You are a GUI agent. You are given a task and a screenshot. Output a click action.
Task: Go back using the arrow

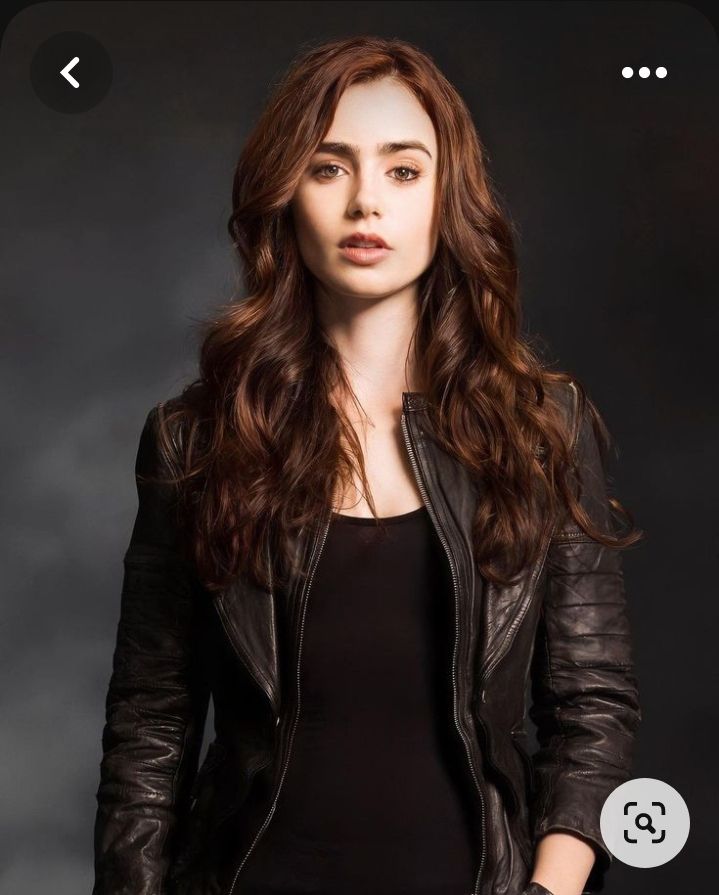click(70, 72)
